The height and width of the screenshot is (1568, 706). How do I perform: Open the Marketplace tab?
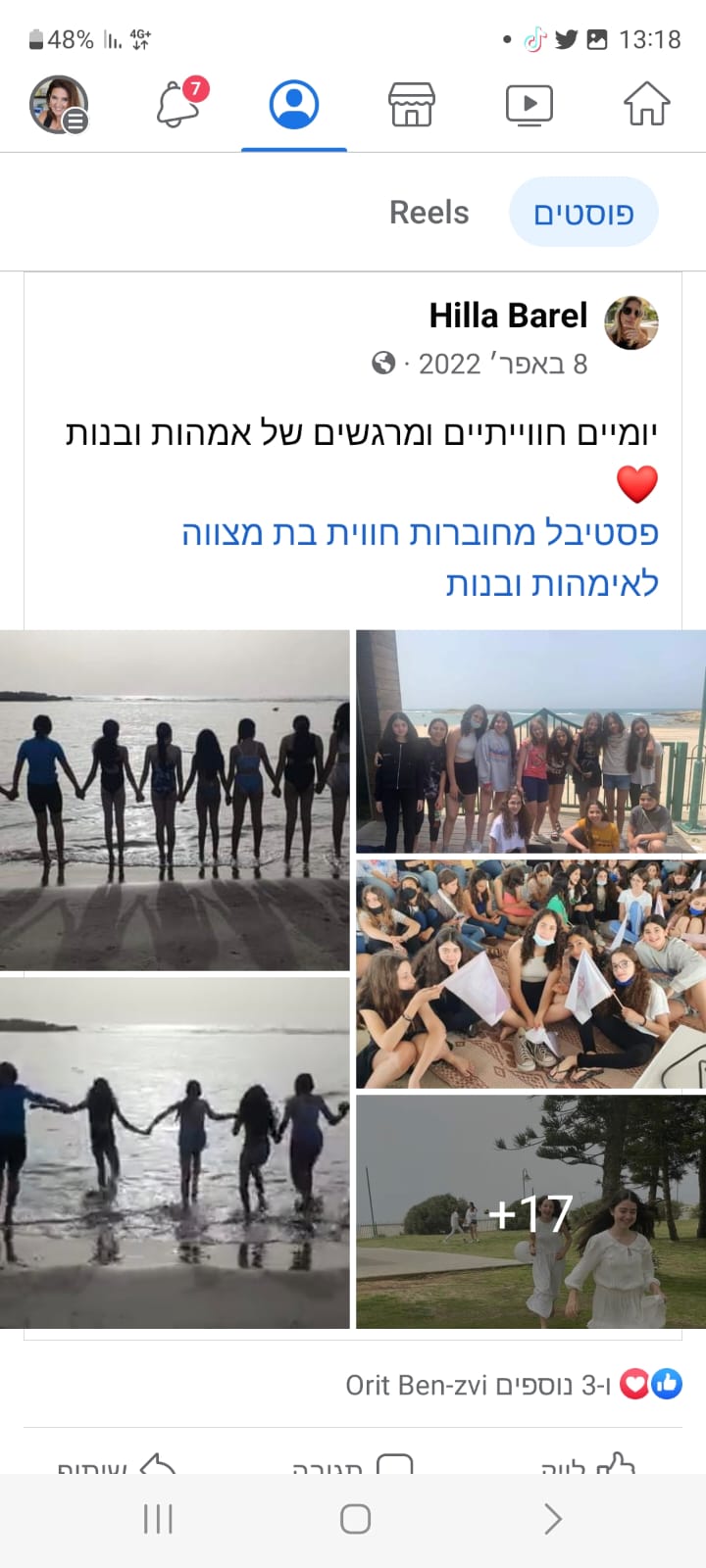[x=412, y=105]
